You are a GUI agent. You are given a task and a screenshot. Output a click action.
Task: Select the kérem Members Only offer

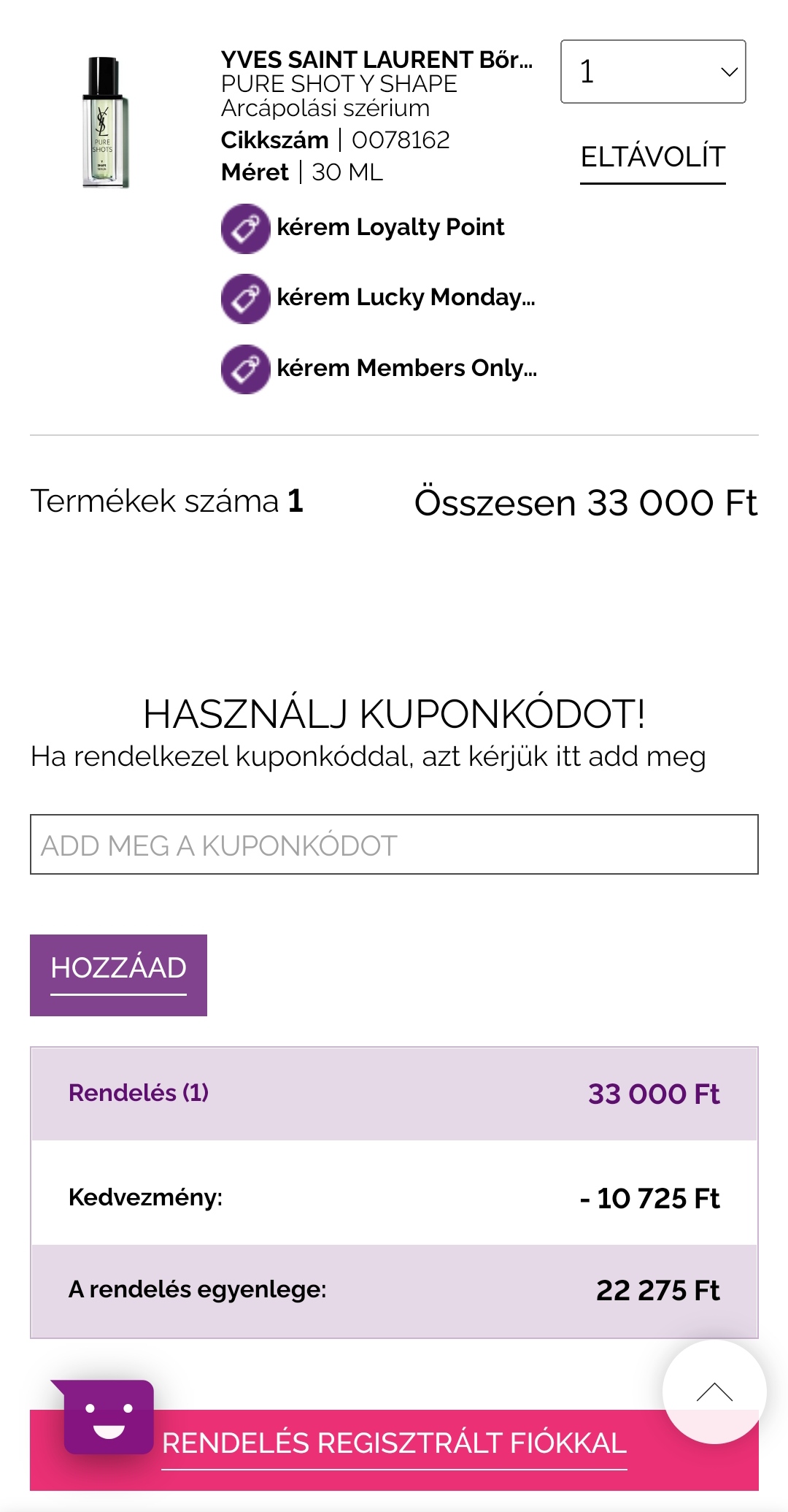point(379,369)
